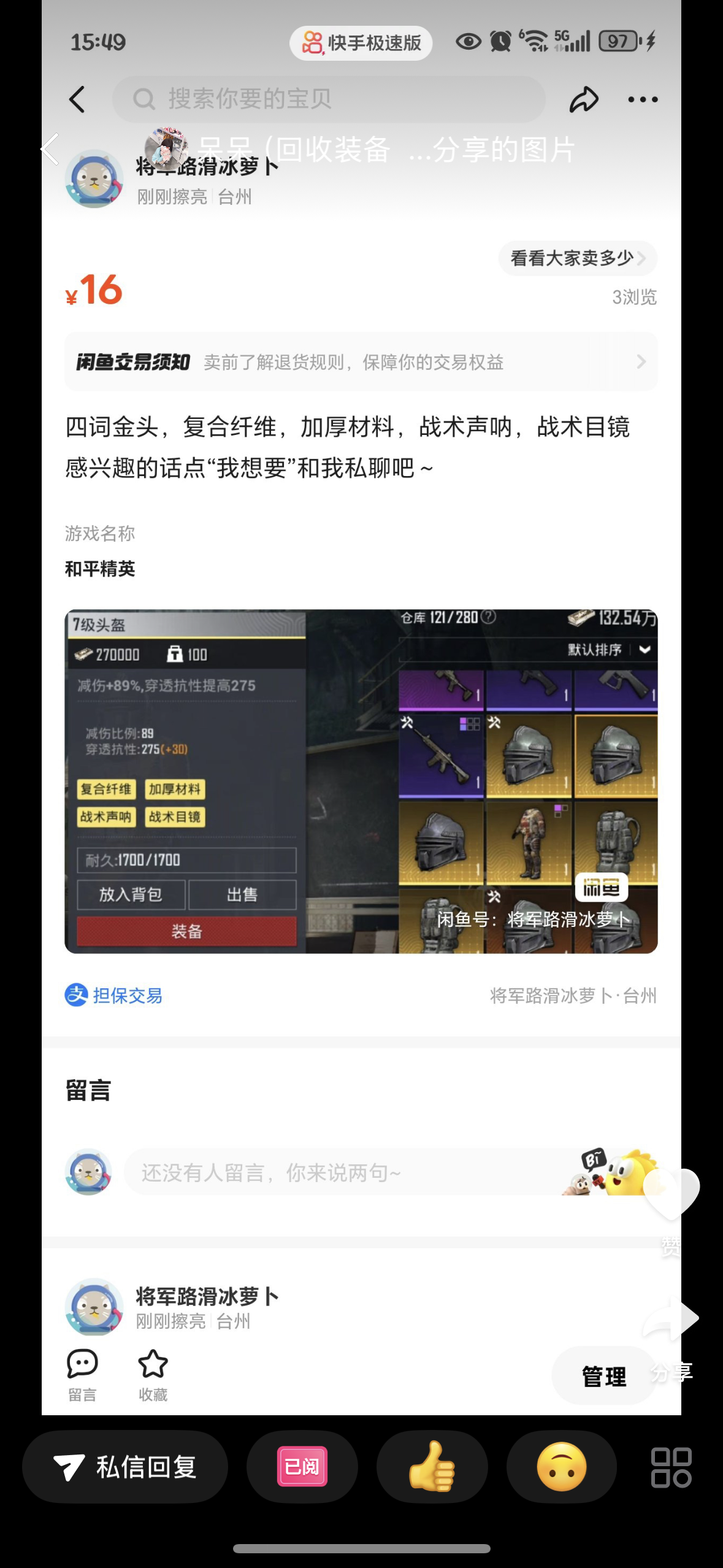This screenshot has height=1568, width=723.
Task: Send the upside-down face emoji
Action: point(562,1467)
